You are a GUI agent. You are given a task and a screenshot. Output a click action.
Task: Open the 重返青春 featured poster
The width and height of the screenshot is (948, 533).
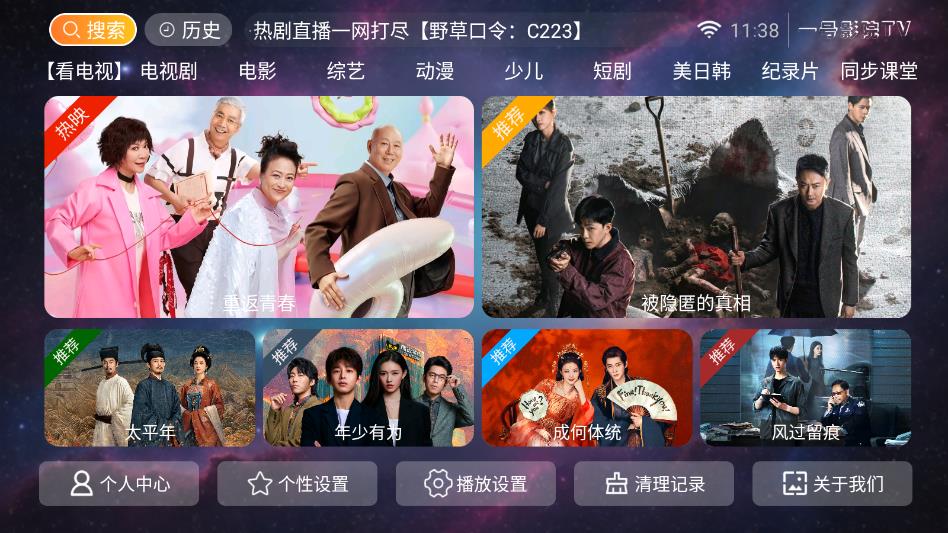tap(259, 207)
